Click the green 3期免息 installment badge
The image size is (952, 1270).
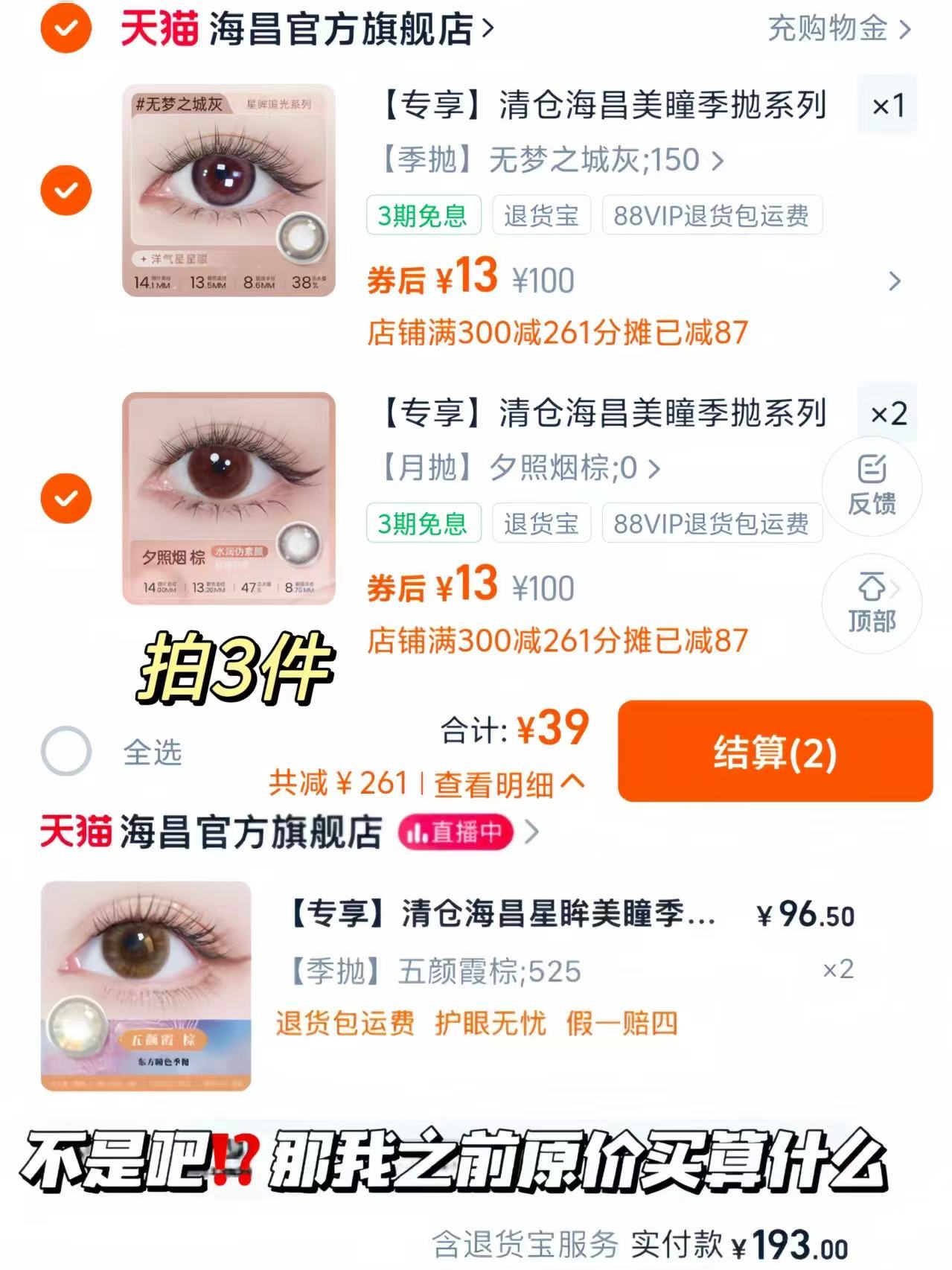click(422, 216)
